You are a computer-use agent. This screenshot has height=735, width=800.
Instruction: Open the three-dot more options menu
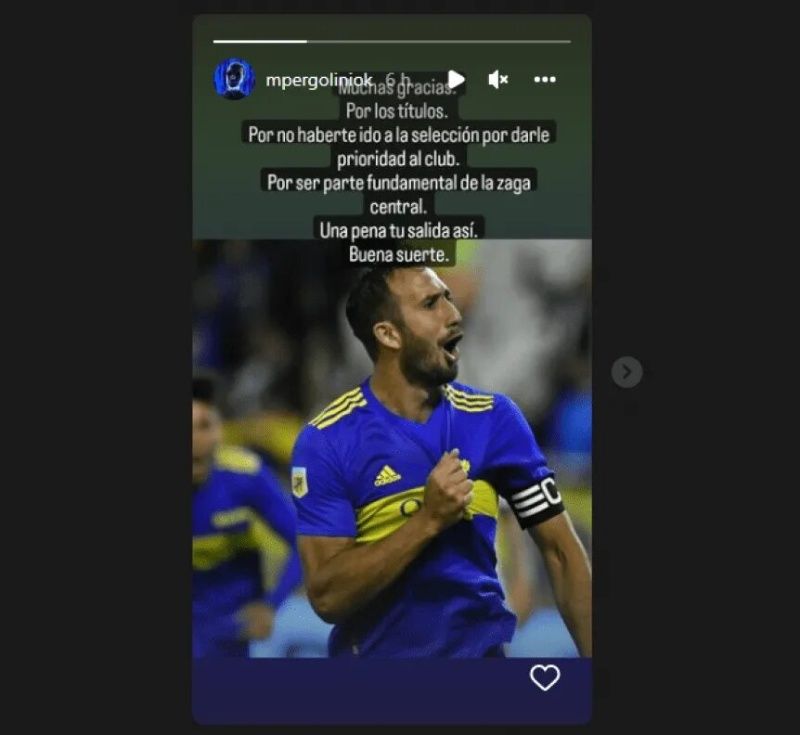[x=545, y=79]
